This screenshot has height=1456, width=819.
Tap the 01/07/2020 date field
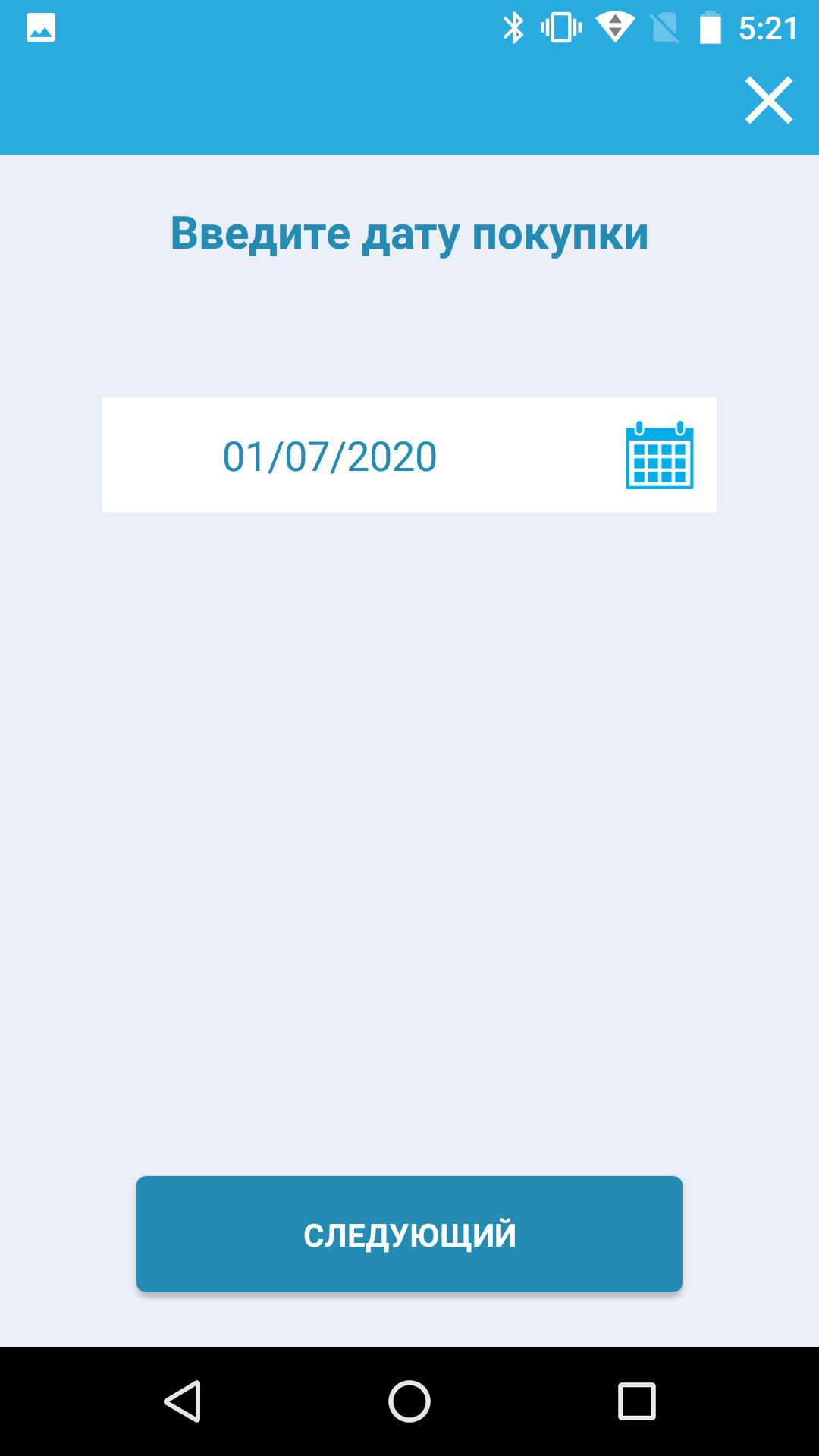click(330, 457)
